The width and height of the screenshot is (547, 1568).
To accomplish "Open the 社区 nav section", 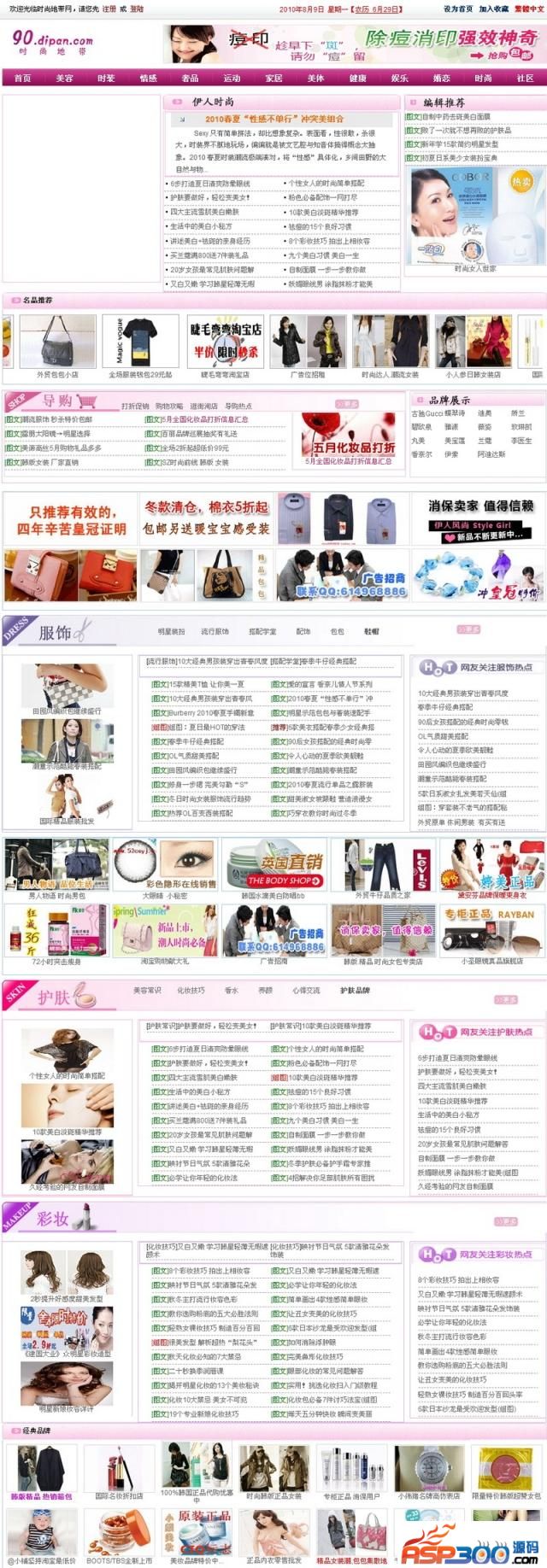I will (x=525, y=78).
